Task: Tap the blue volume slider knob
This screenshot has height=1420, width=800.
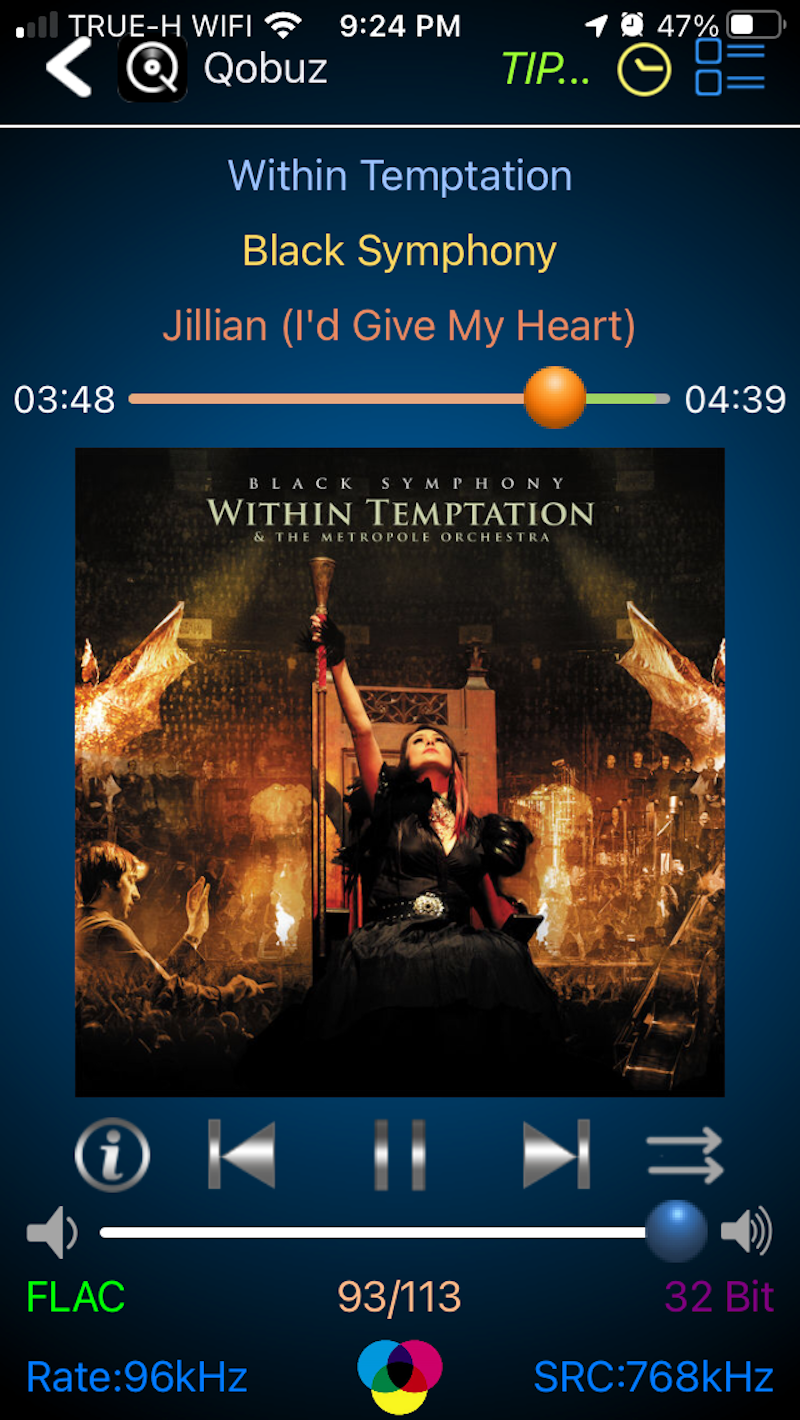Action: click(676, 1232)
